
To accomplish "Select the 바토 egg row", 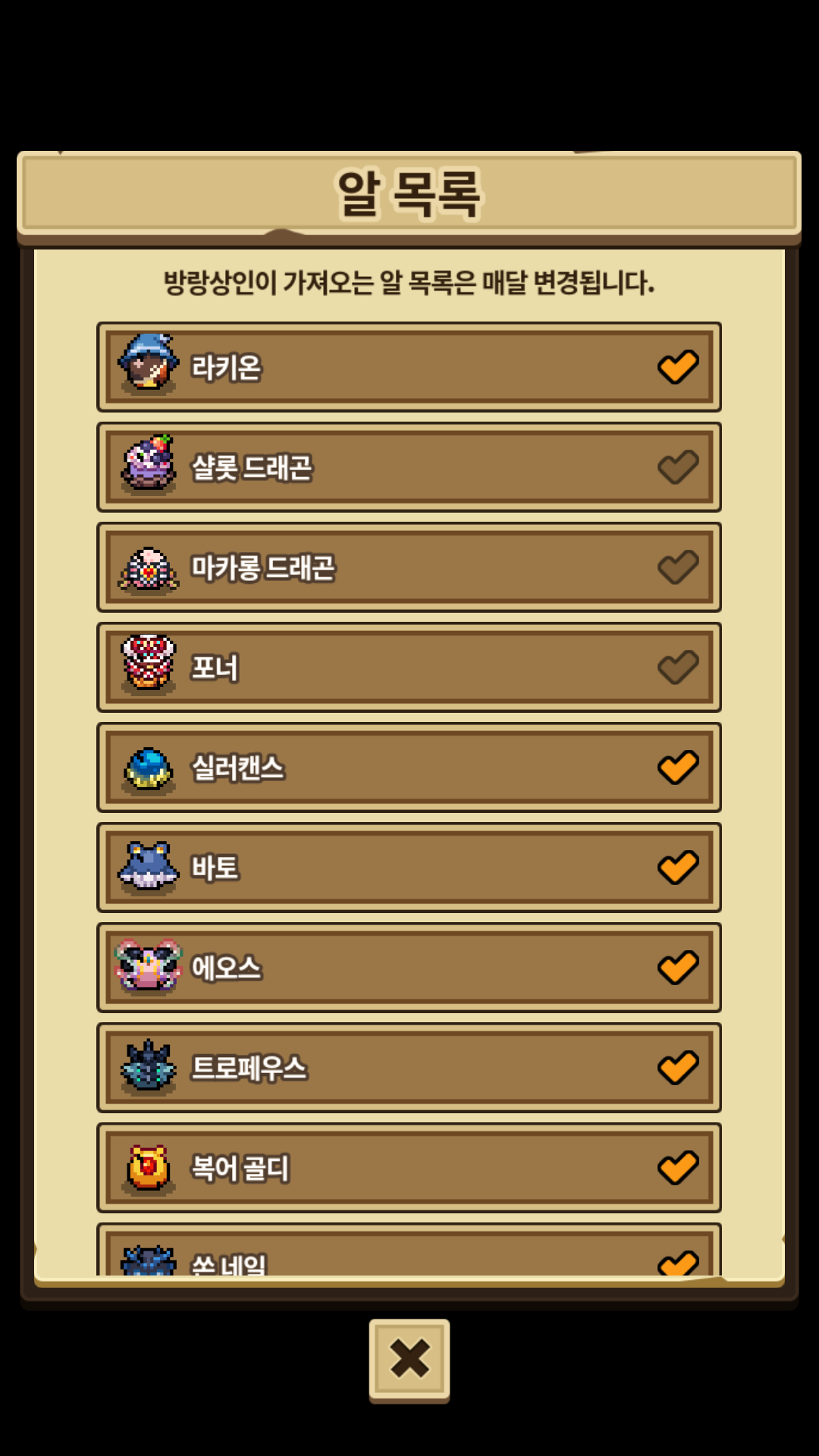I will coord(409,868).
